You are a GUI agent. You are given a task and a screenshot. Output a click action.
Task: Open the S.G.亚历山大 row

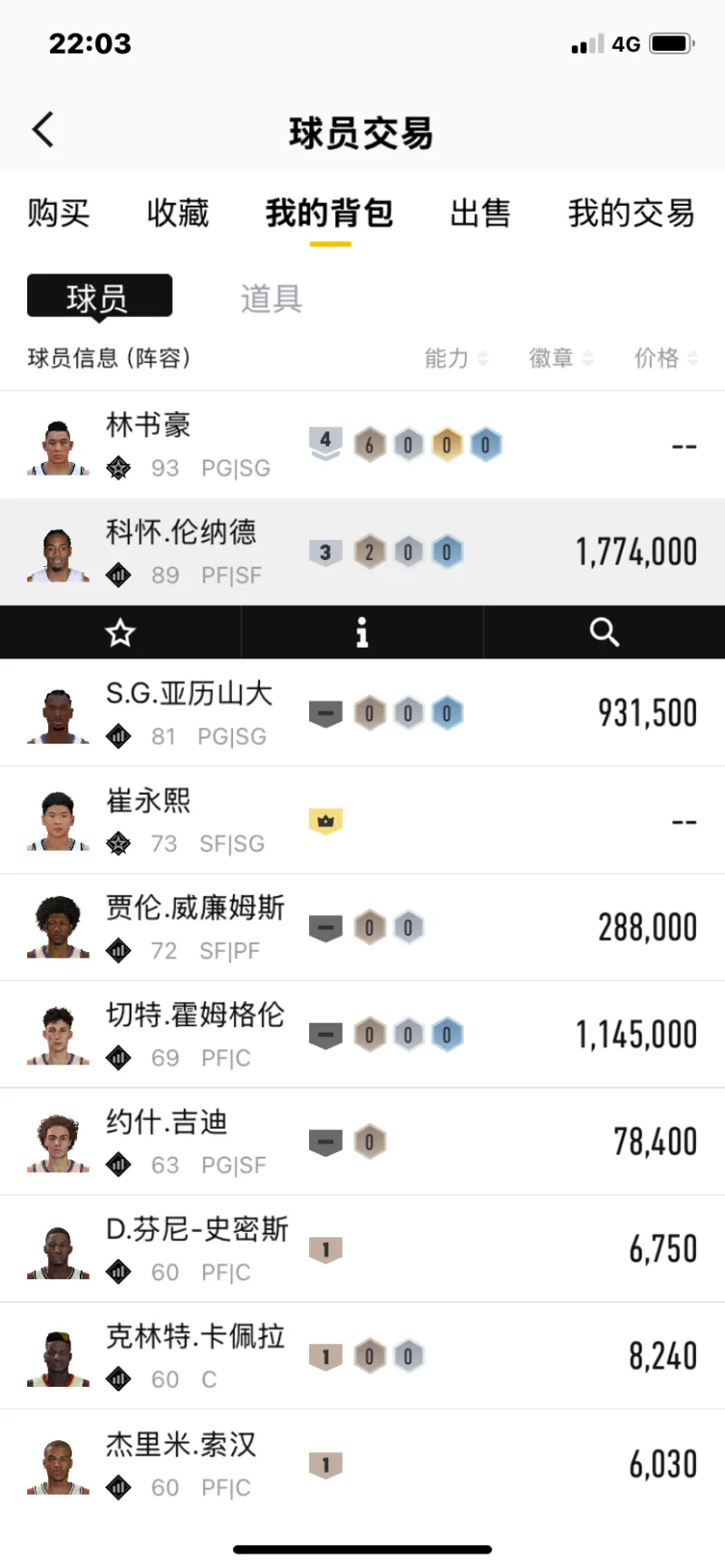tap(362, 713)
